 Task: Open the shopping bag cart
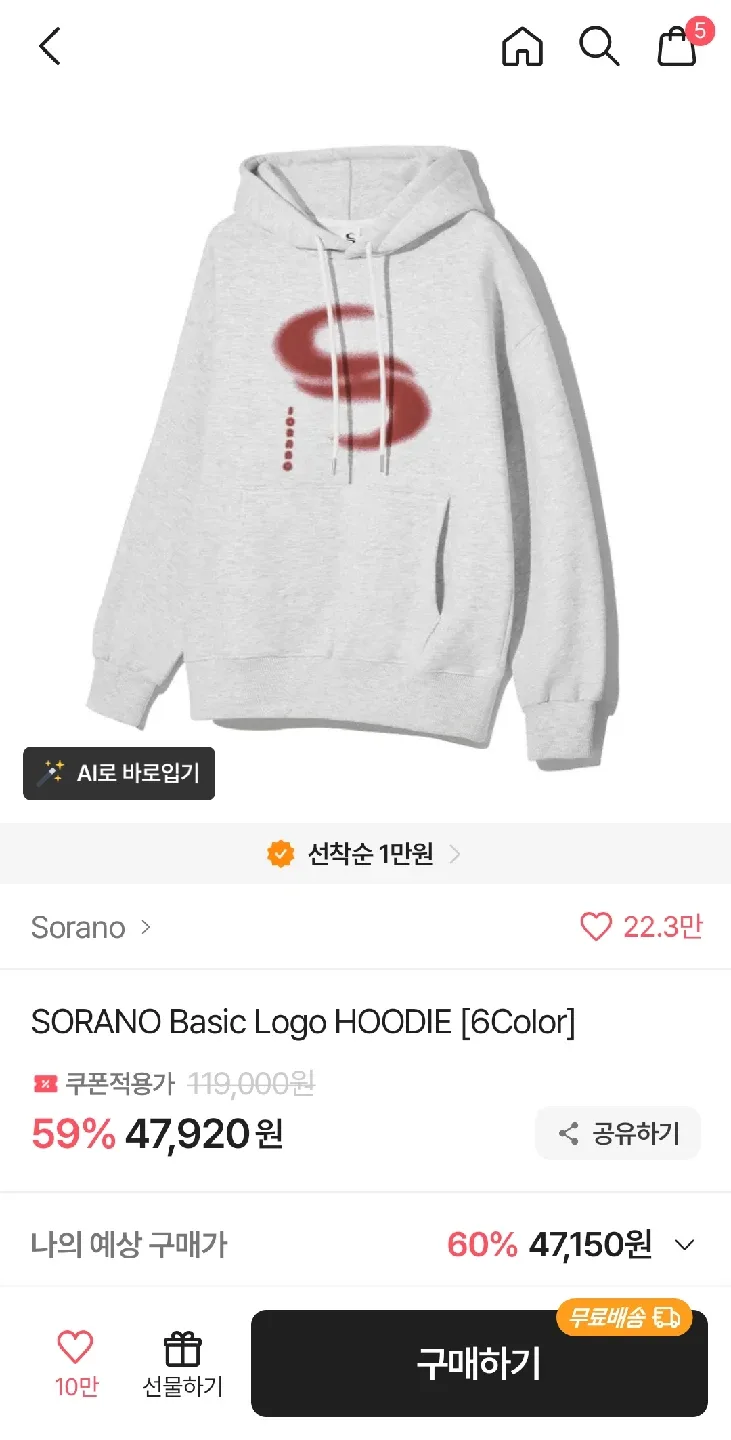pos(677,46)
